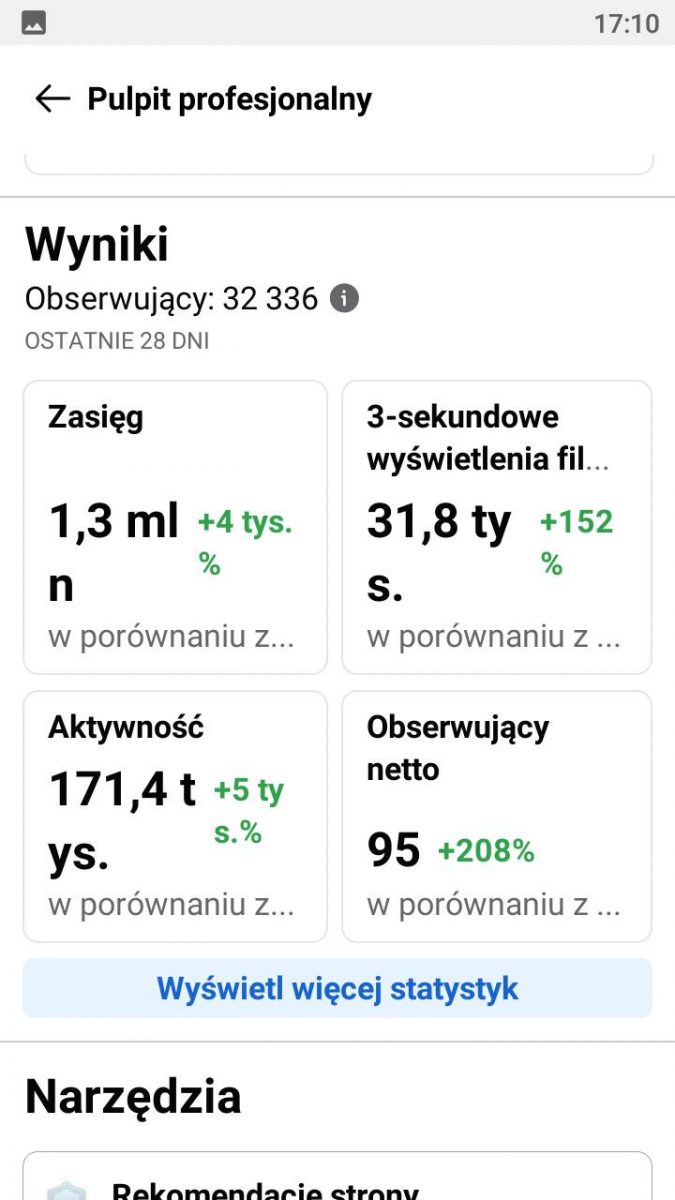Open the Obserwujący netto card

pyautogui.click(x=497, y=816)
